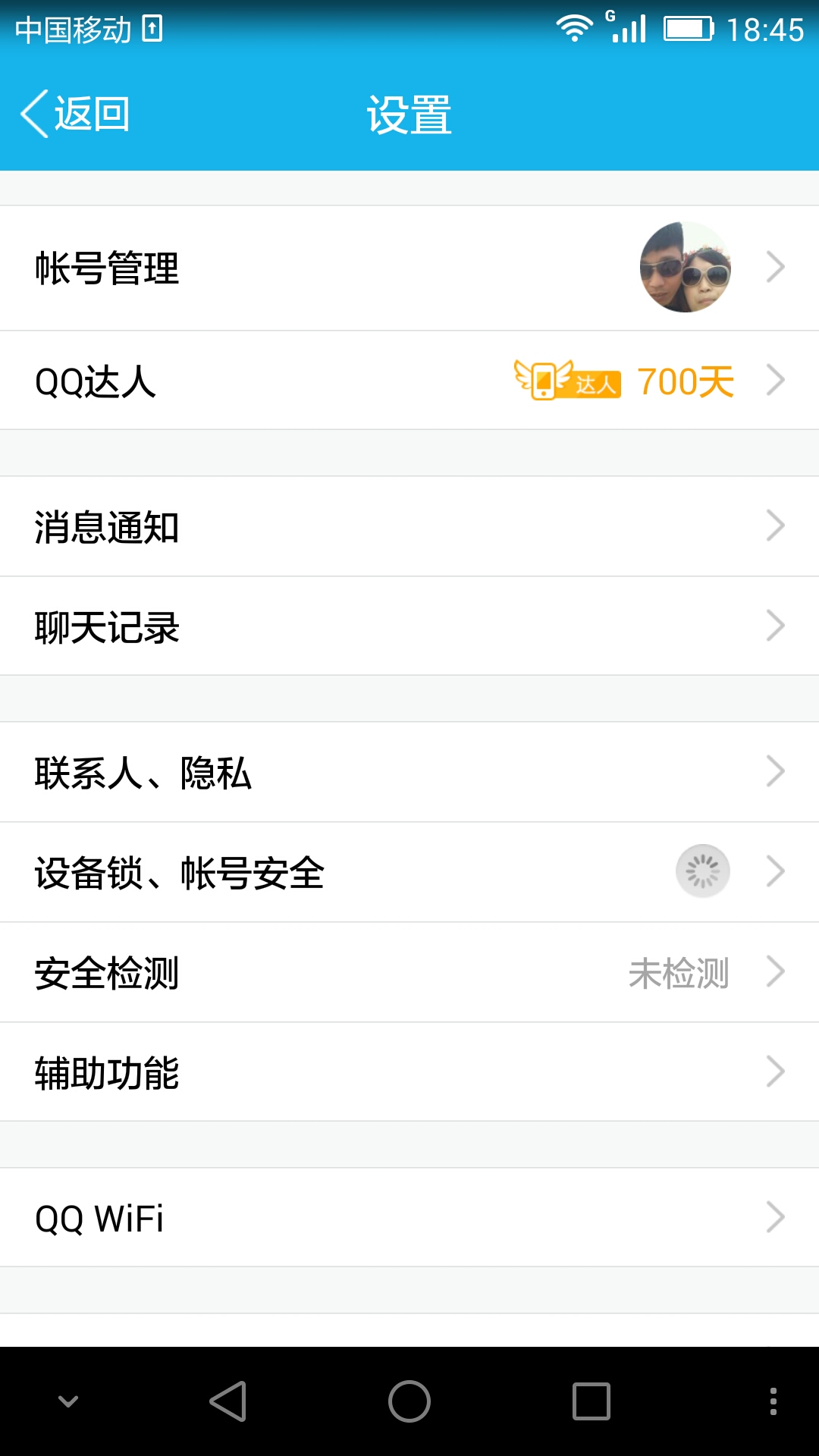Expand the 帐号管理 row chevron

775,267
